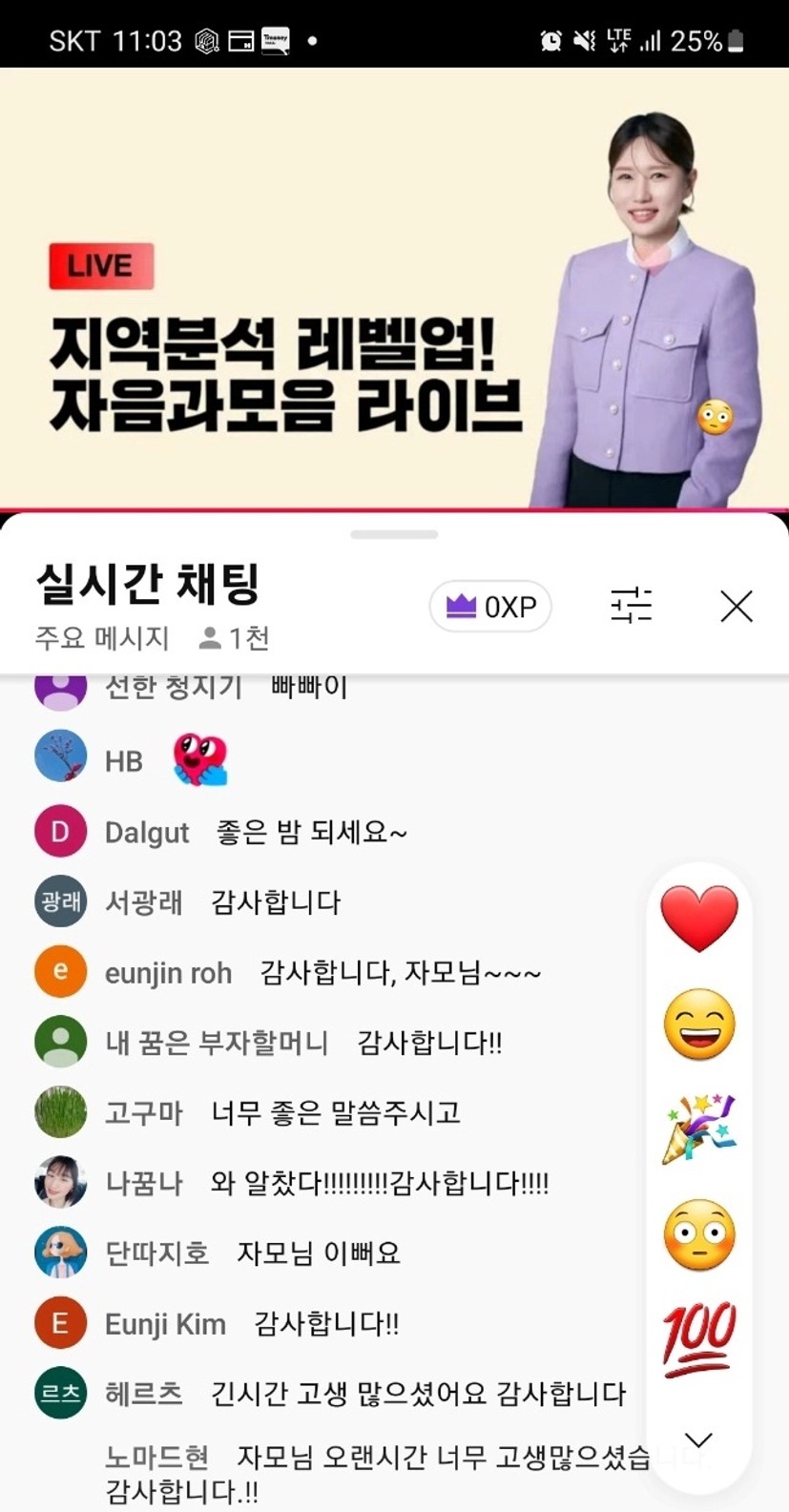Tap the live video player
Image resolution: width=789 pixels, height=1512 pixels.
click(394, 286)
